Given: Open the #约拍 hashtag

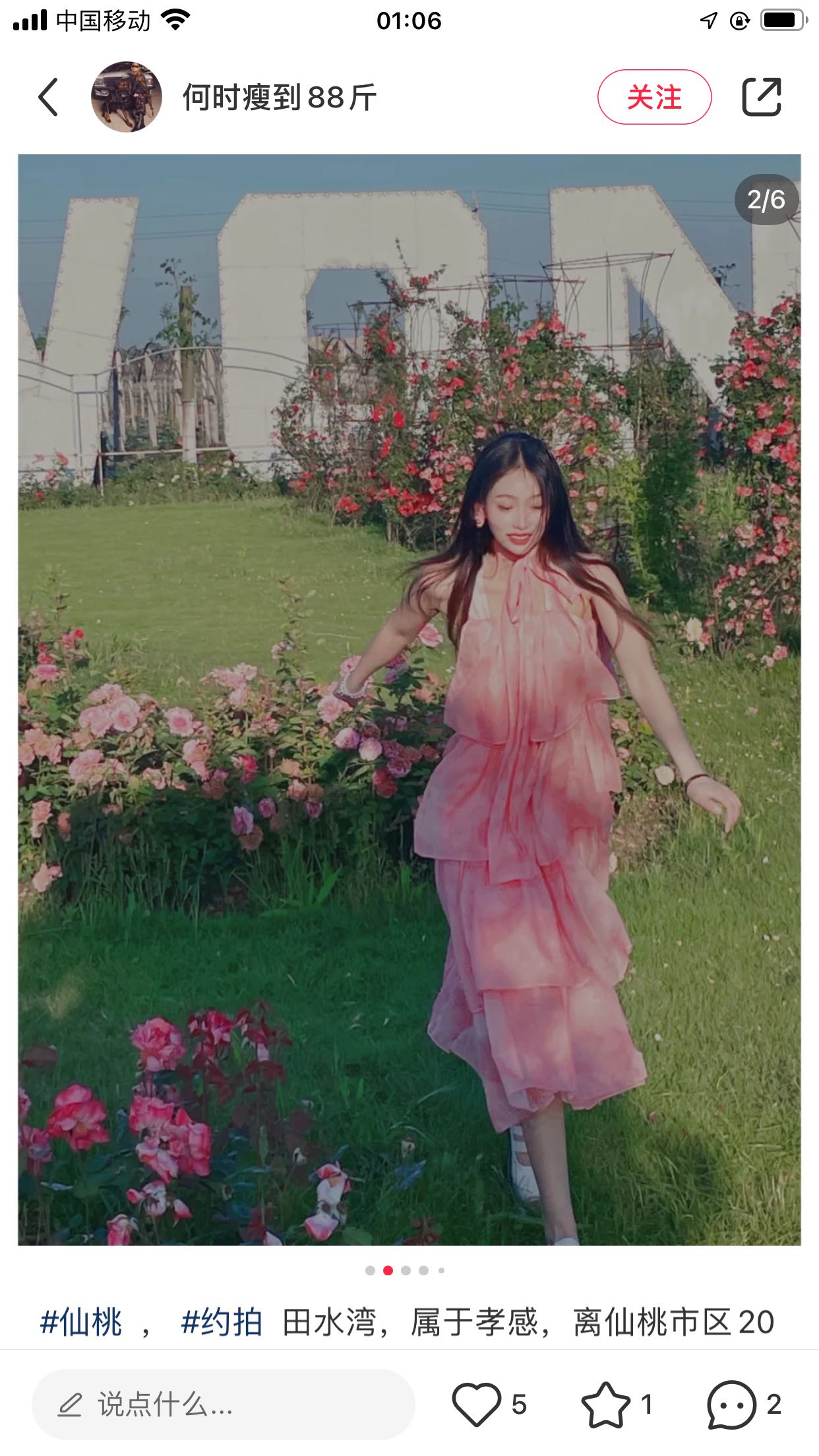Looking at the screenshot, I should 222,1322.
